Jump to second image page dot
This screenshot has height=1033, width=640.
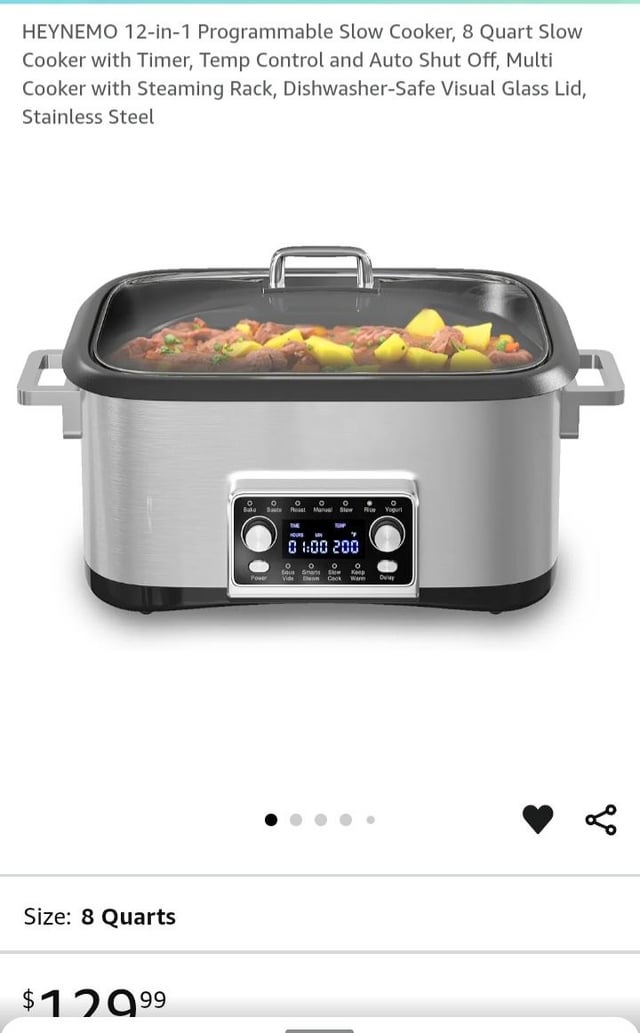(x=296, y=819)
